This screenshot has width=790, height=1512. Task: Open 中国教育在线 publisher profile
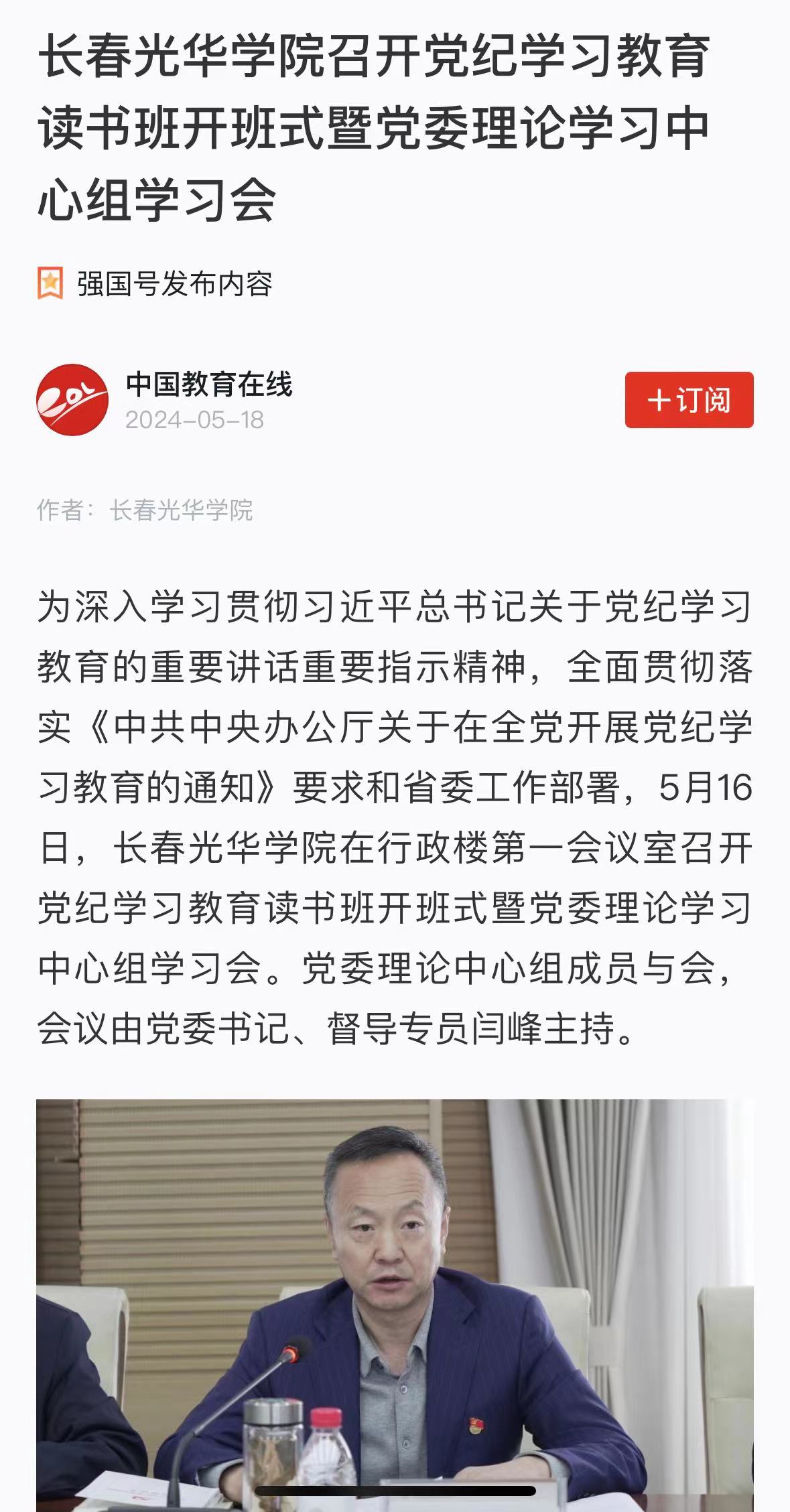[x=209, y=385]
